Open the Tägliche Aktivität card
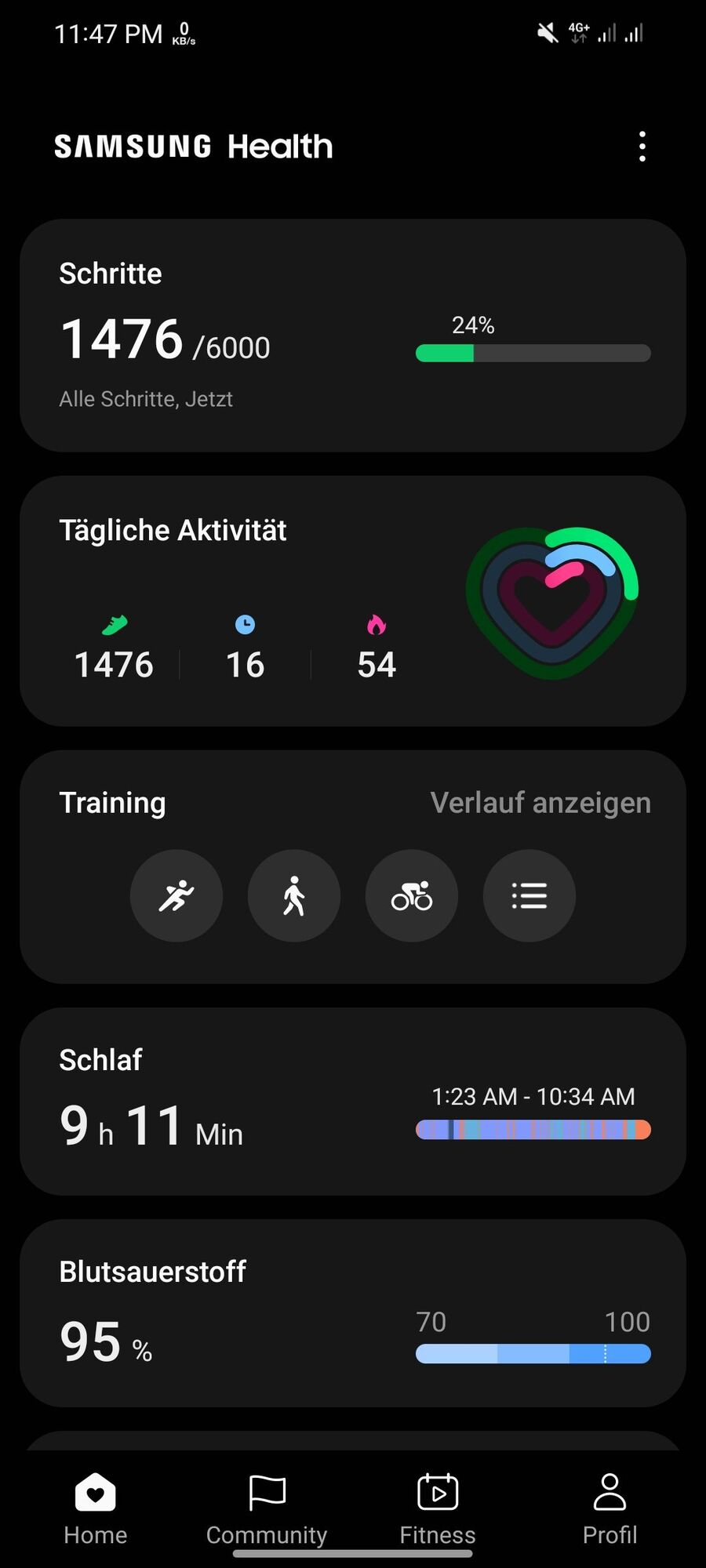Viewport: 706px width, 1568px height. tap(353, 601)
